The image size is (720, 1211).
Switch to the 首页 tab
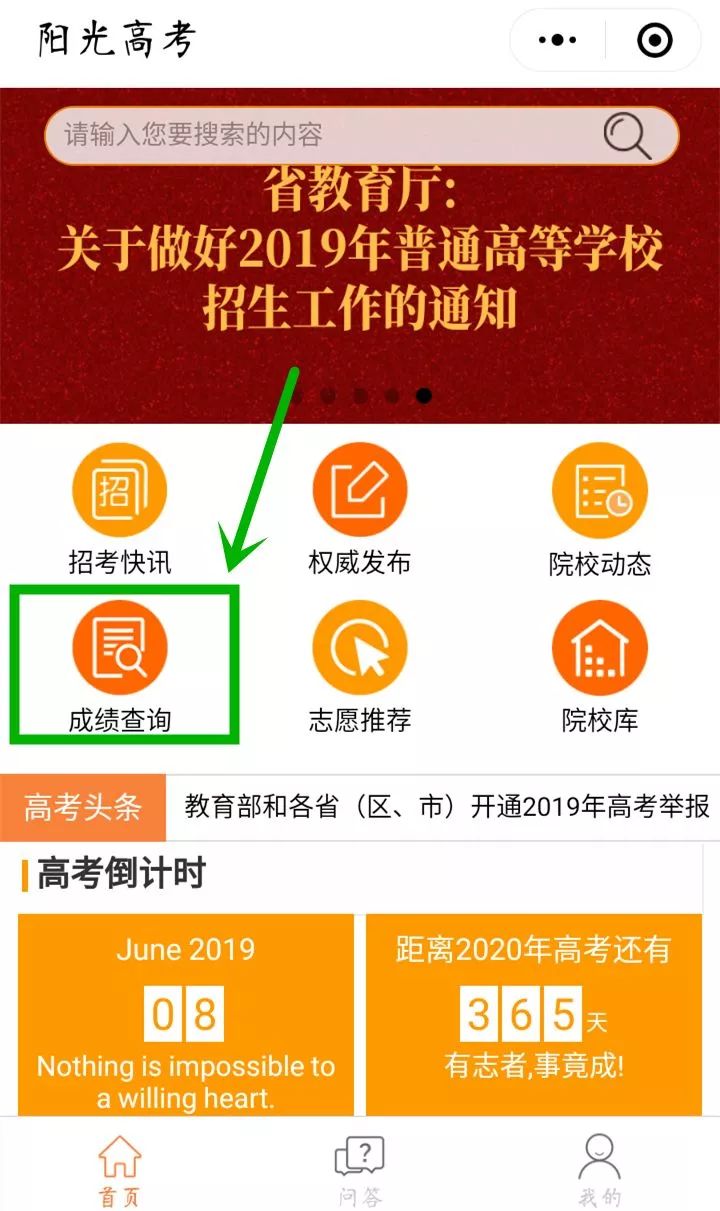tap(119, 1170)
